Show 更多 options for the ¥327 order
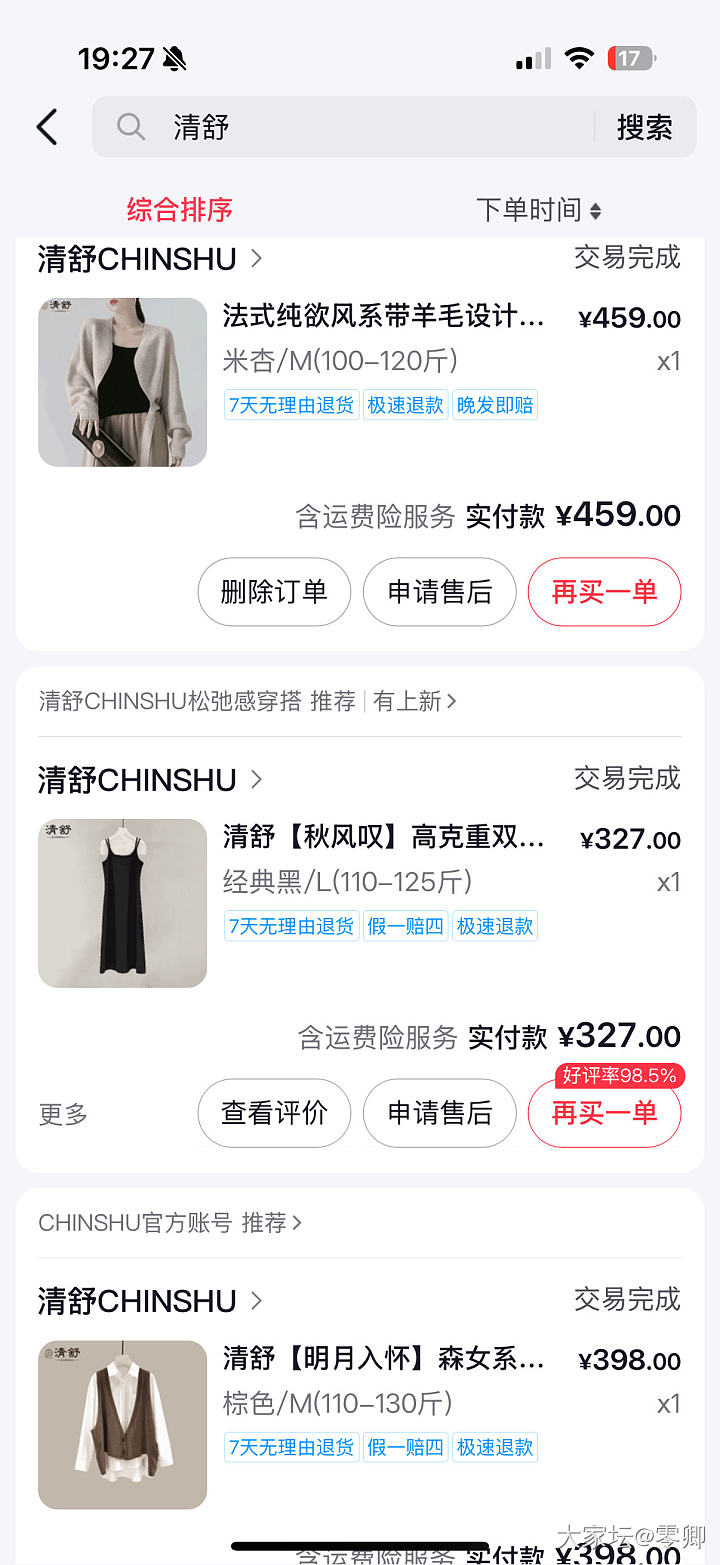This screenshot has width=720, height=1565. [63, 1114]
